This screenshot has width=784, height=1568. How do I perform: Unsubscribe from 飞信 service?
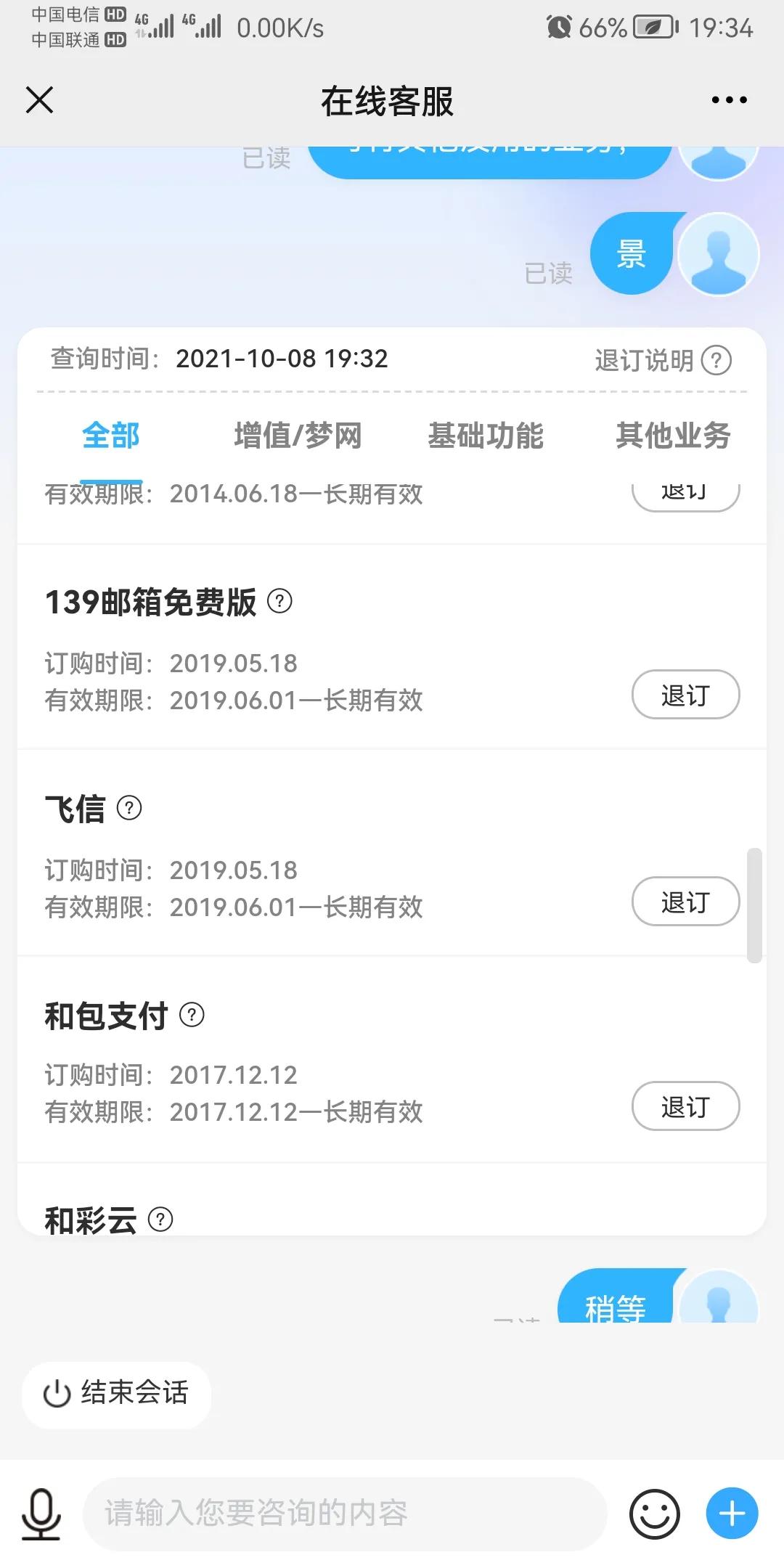(685, 902)
